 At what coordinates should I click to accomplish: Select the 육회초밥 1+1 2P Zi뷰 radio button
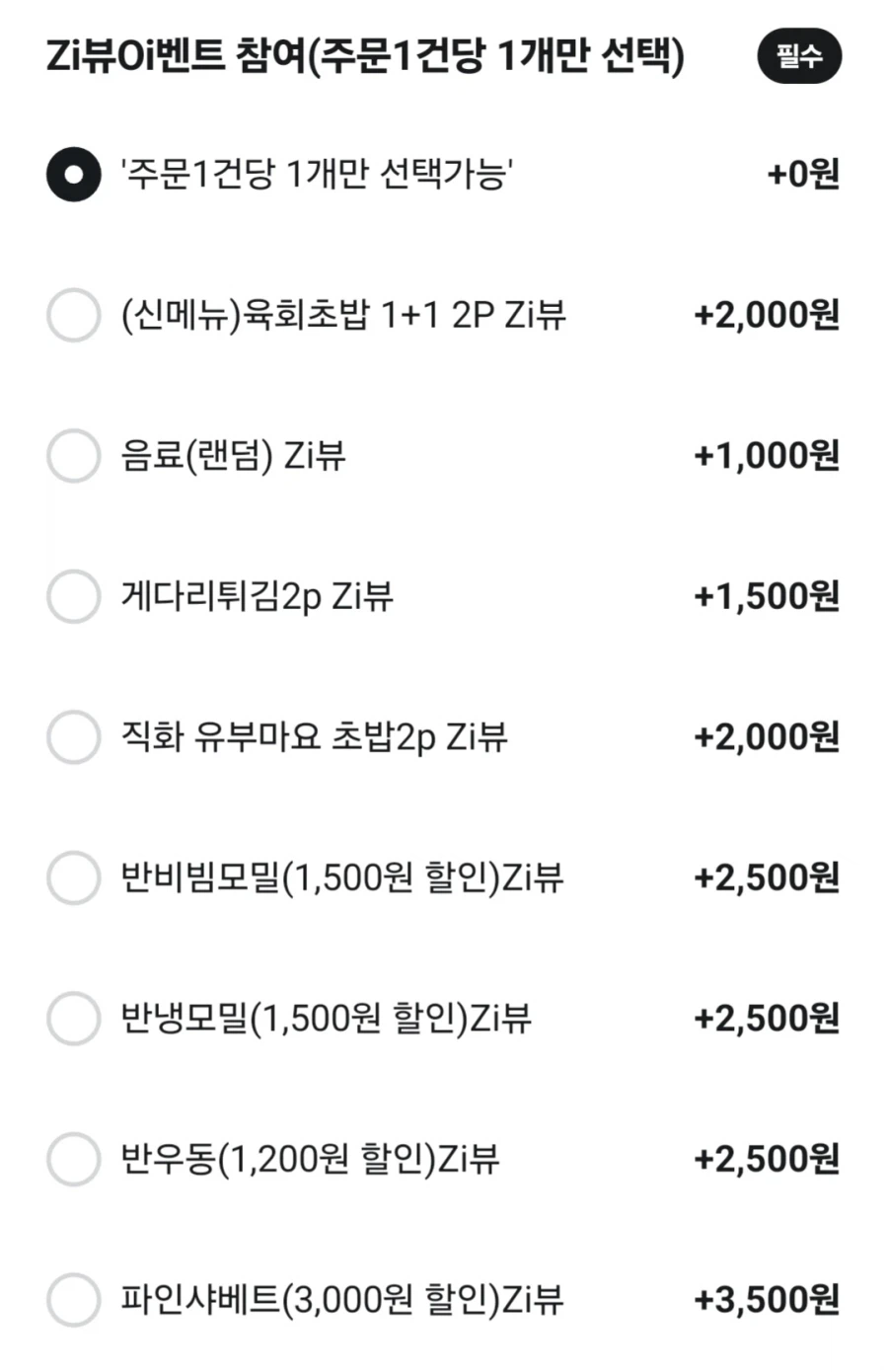(72, 316)
